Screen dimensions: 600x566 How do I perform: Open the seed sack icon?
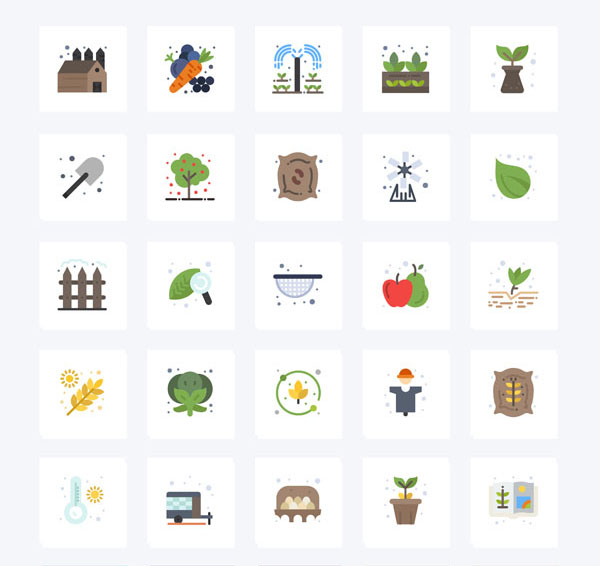click(x=298, y=177)
